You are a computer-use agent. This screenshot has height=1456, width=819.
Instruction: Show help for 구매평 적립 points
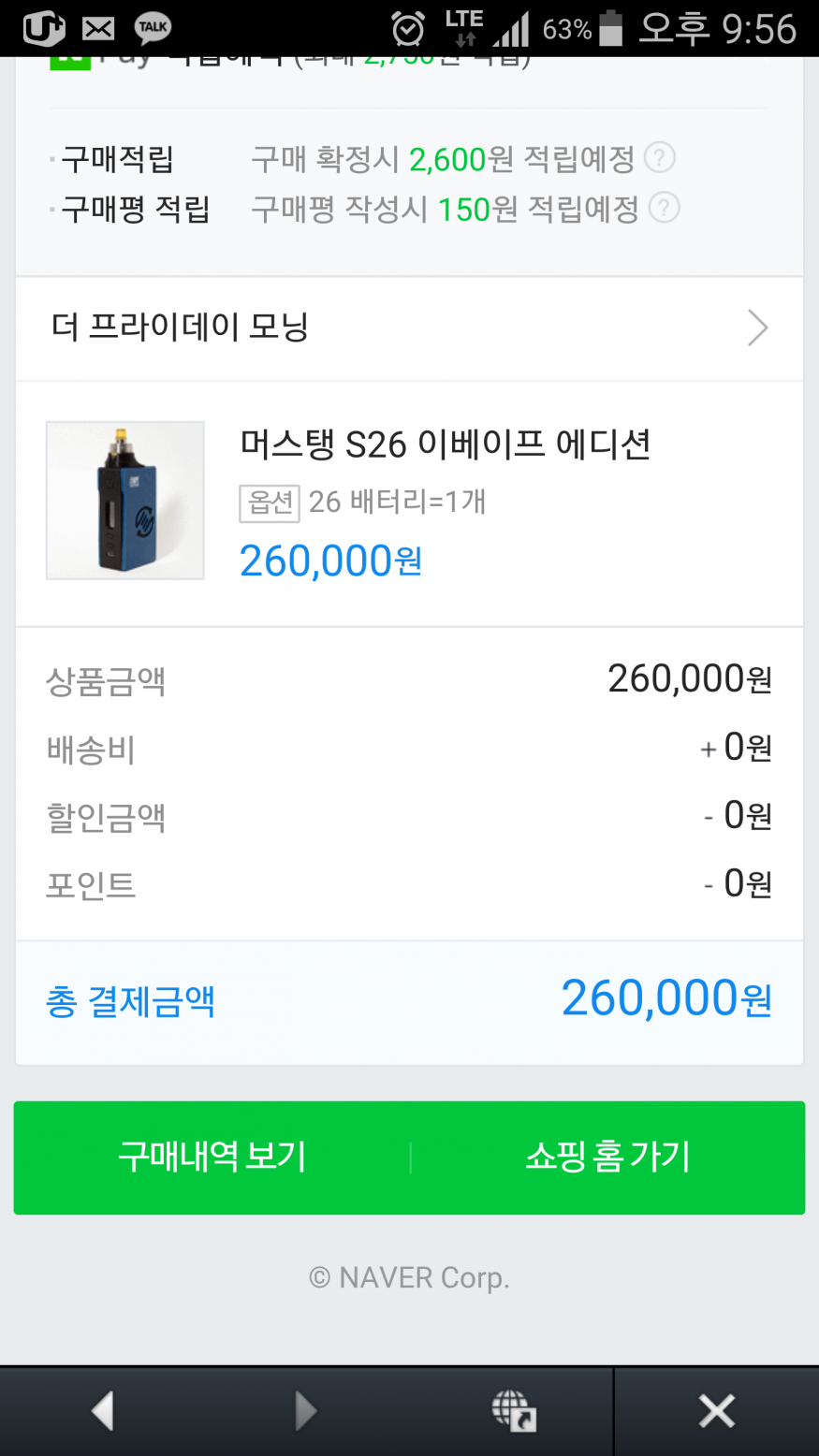pos(664,208)
